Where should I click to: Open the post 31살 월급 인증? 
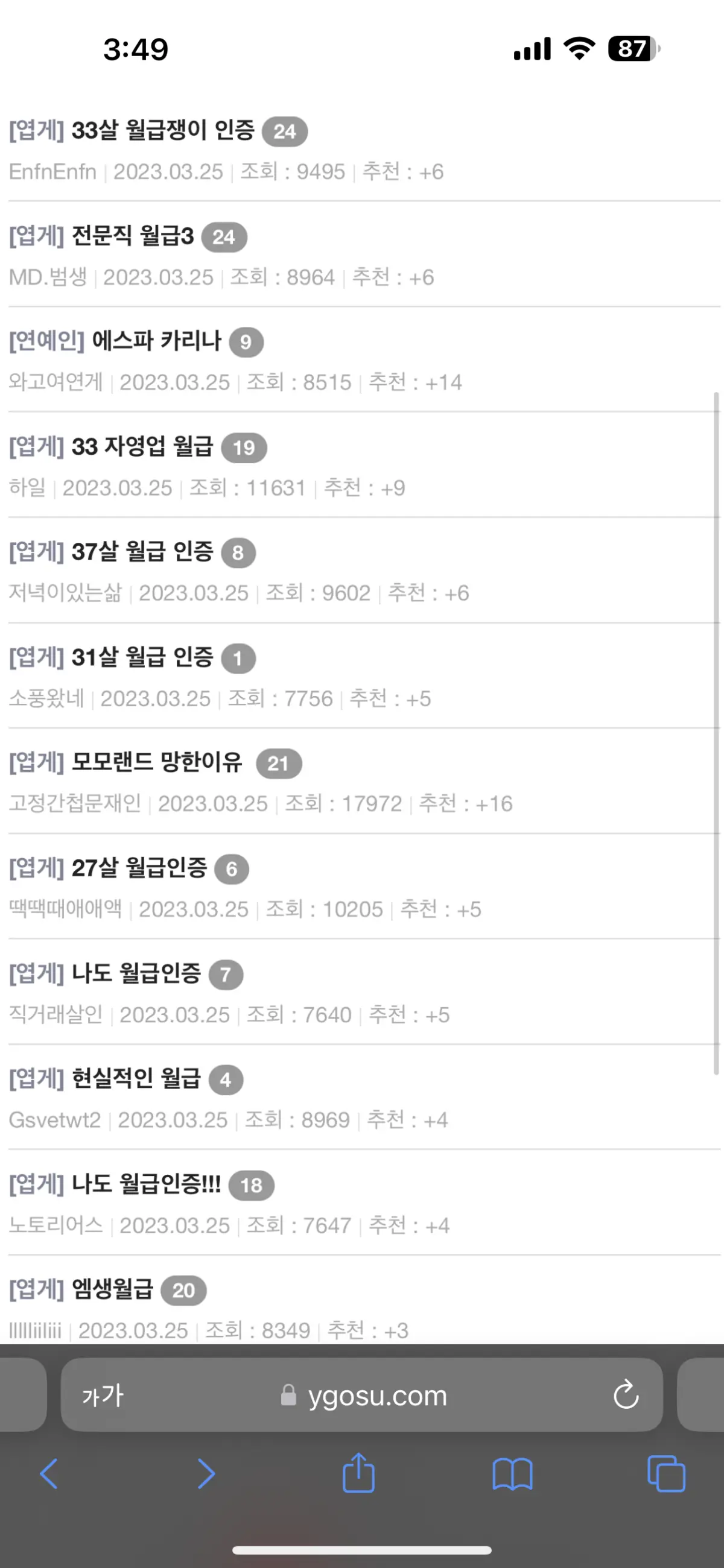pos(142,657)
